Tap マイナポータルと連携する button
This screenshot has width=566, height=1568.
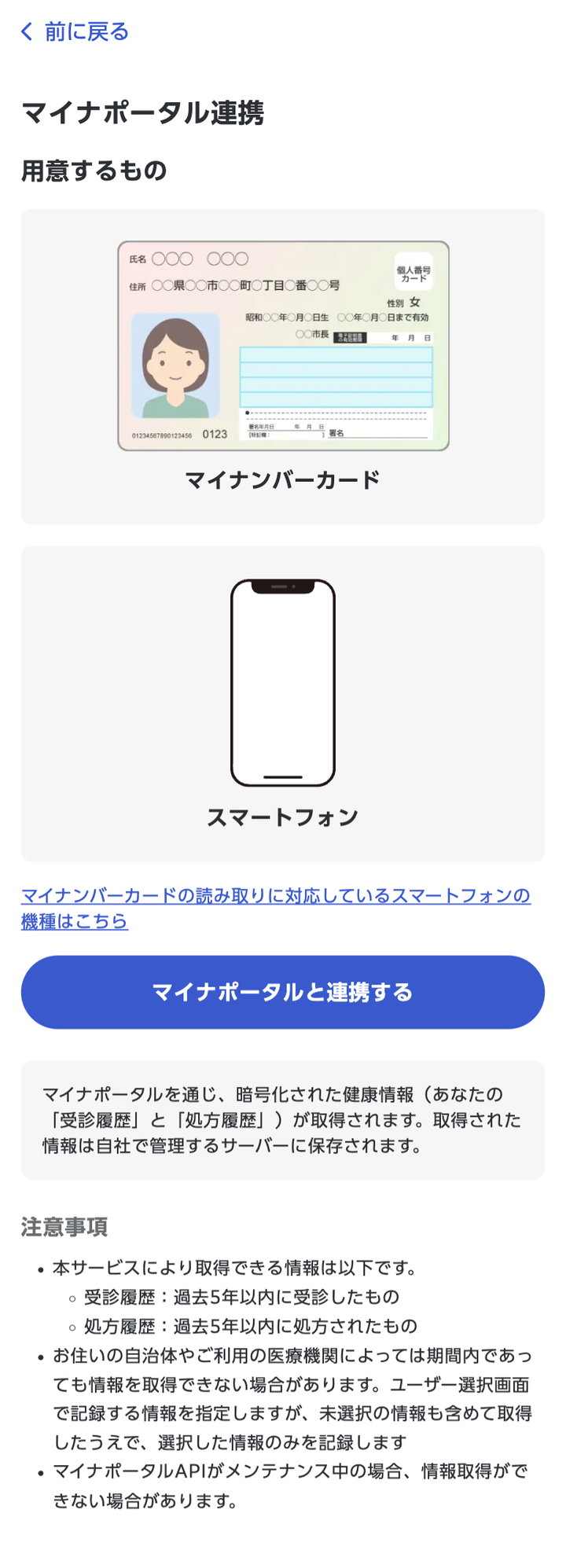coord(283,992)
